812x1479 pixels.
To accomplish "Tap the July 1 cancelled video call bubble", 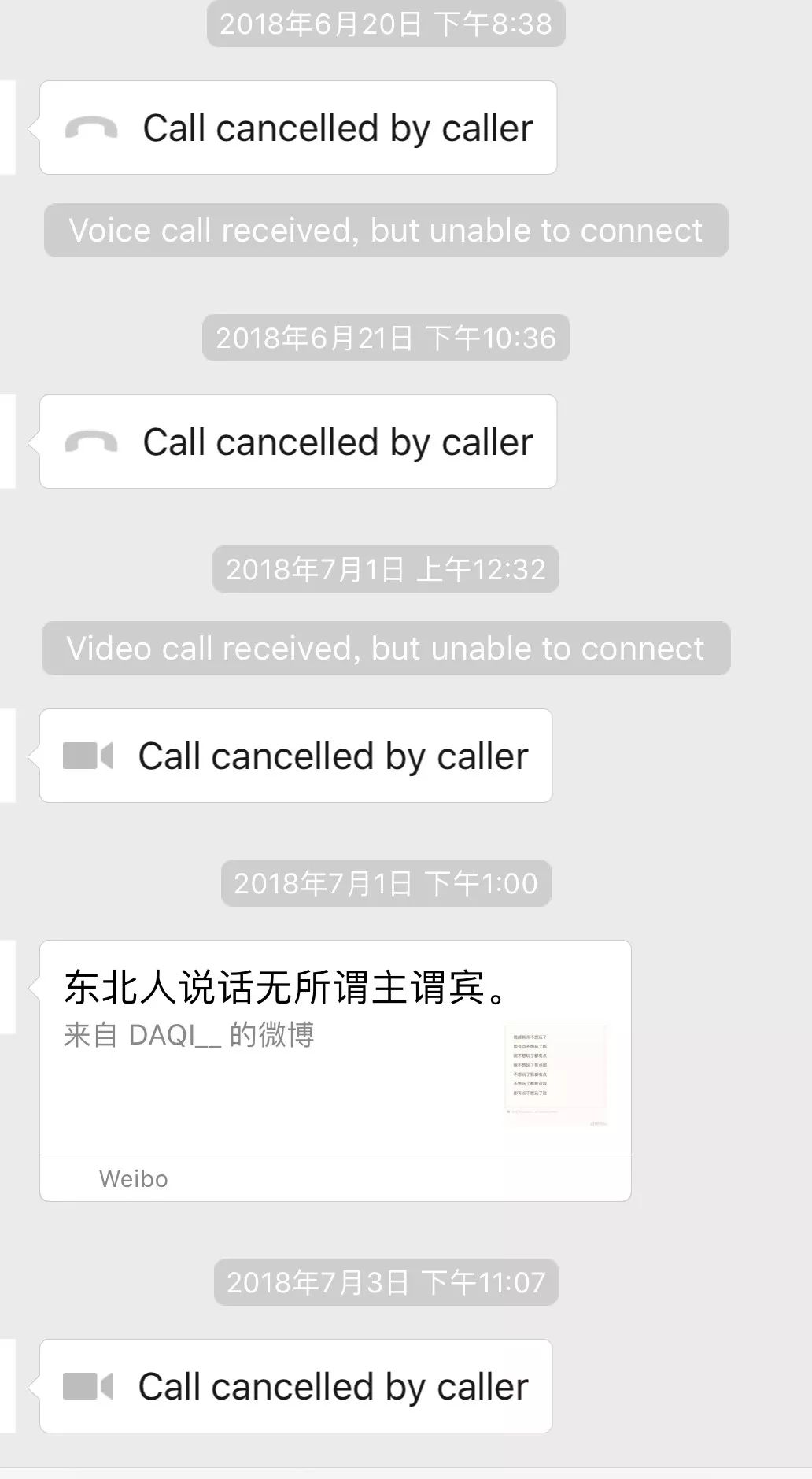I will point(296,756).
